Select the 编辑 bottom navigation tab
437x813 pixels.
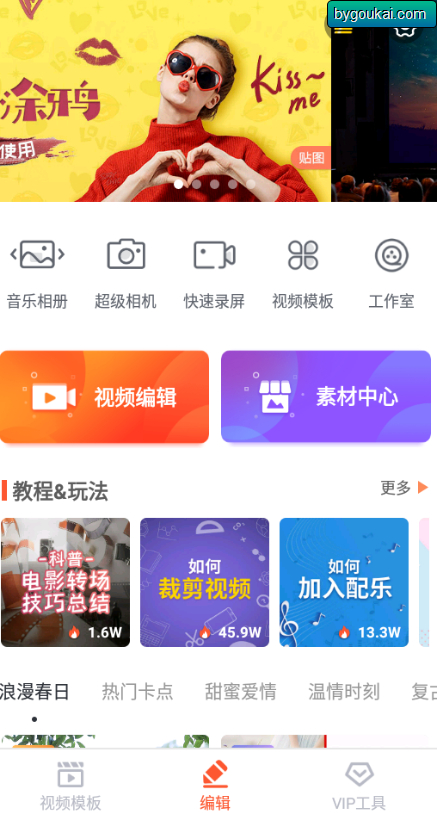pyautogui.click(x=215, y=784)
